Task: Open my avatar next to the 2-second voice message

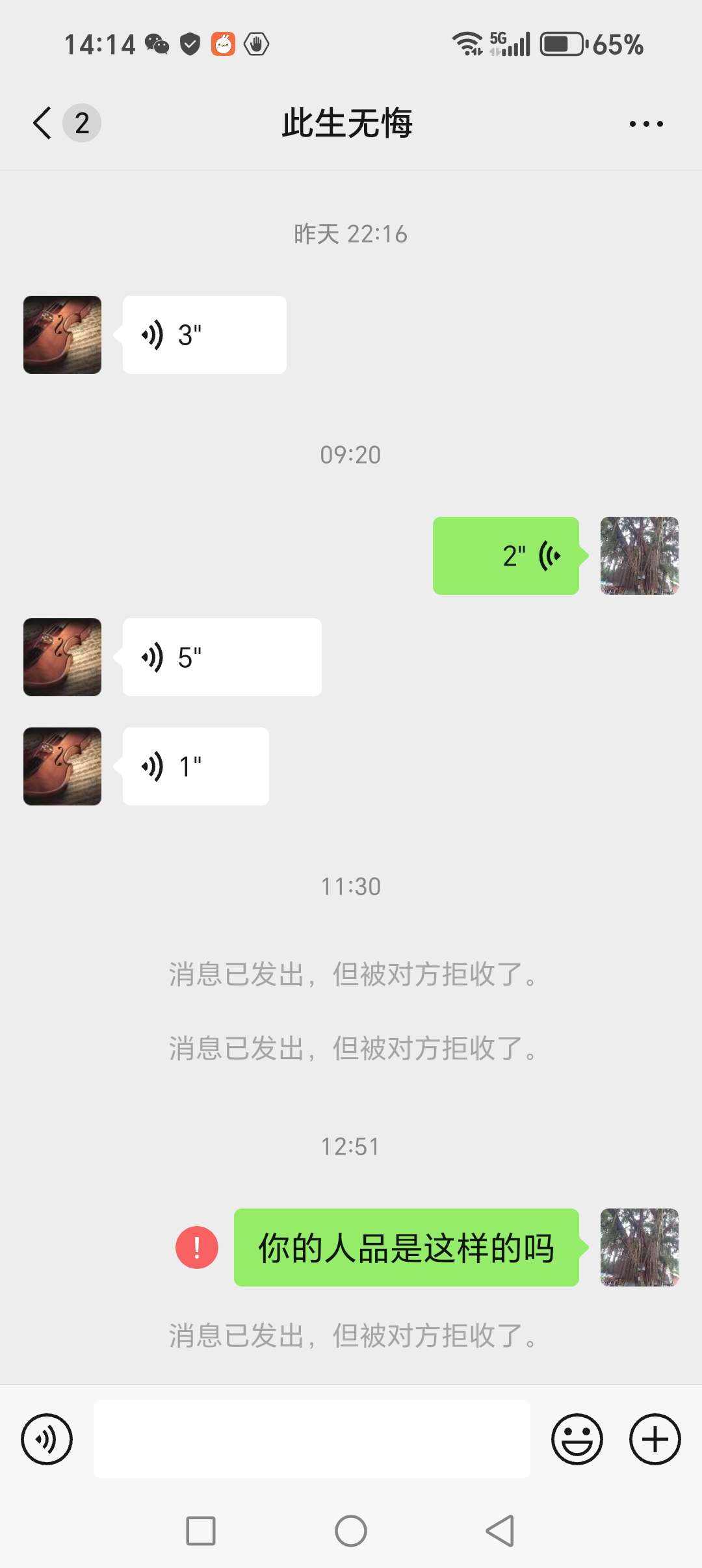Action: (639, 556)
